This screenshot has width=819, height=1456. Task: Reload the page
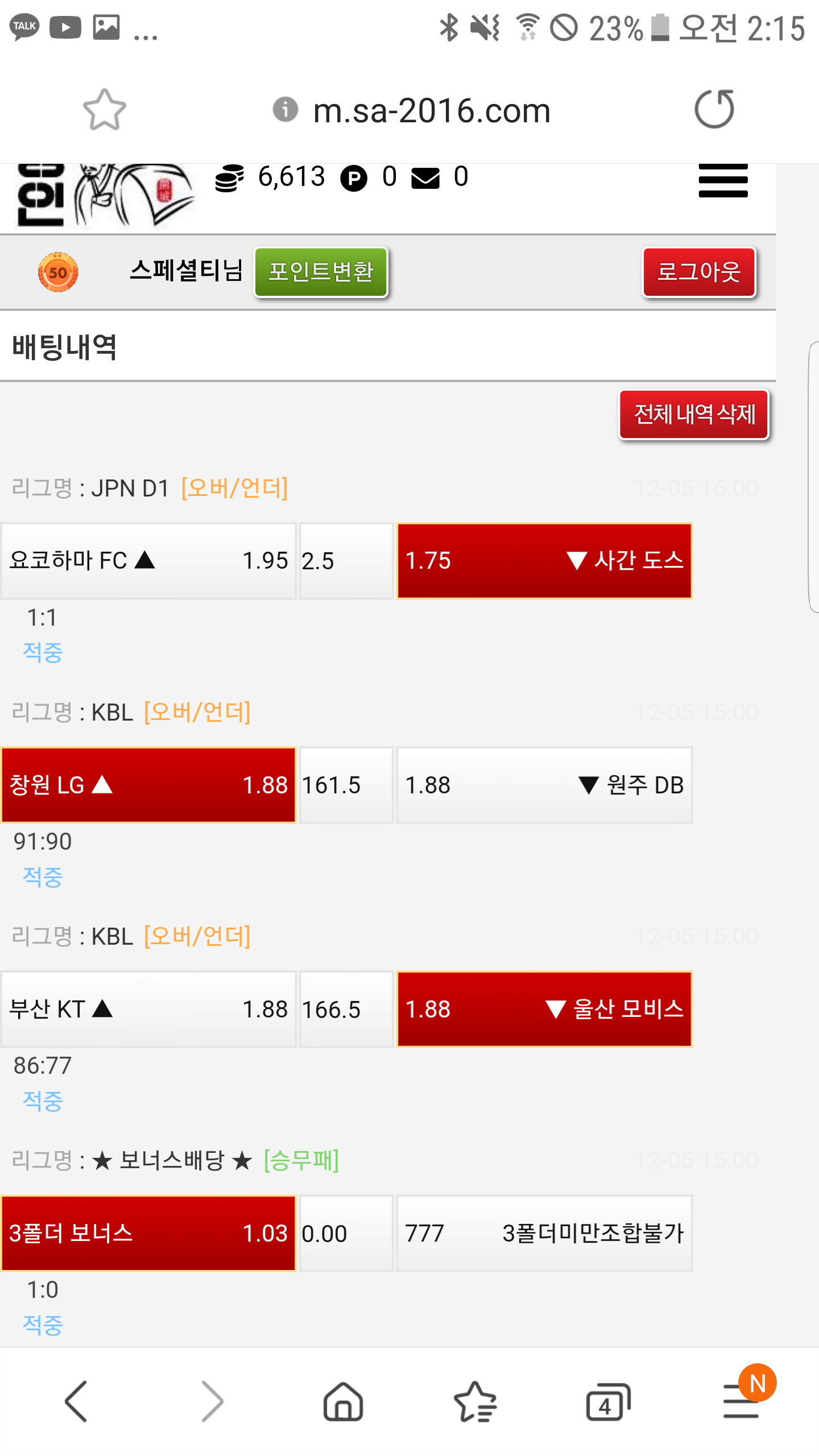(x=714, y=109)
